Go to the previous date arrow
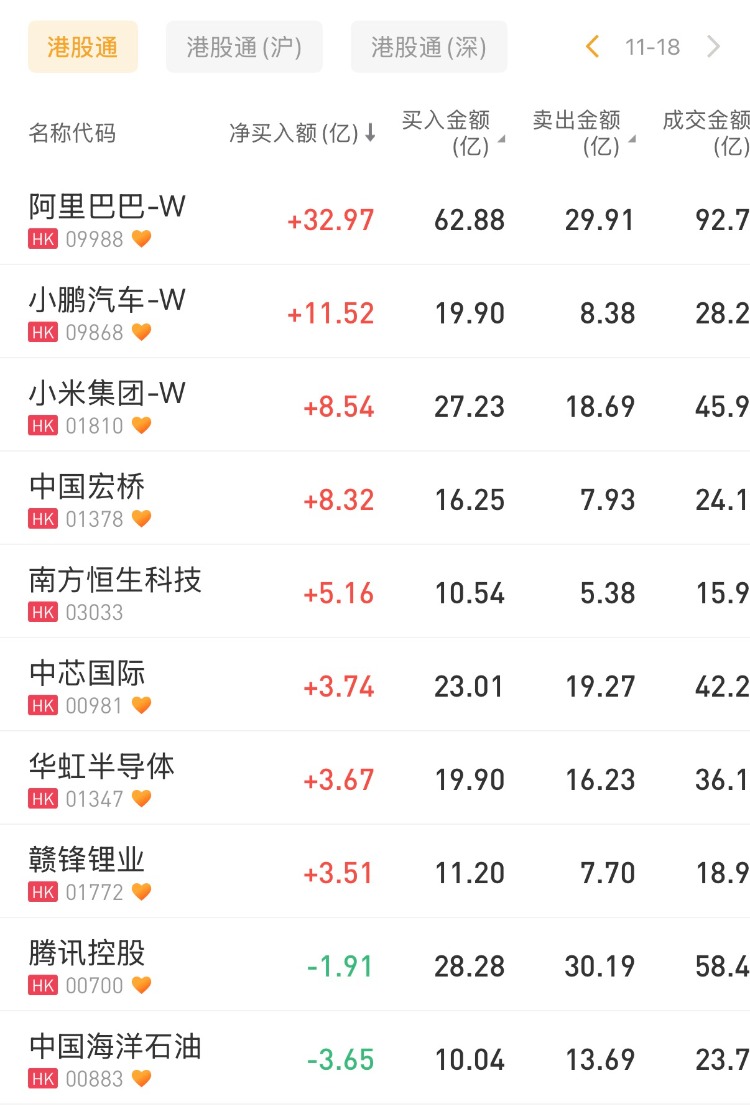The height and width of the screenshot is (1109, 750). 593,47
